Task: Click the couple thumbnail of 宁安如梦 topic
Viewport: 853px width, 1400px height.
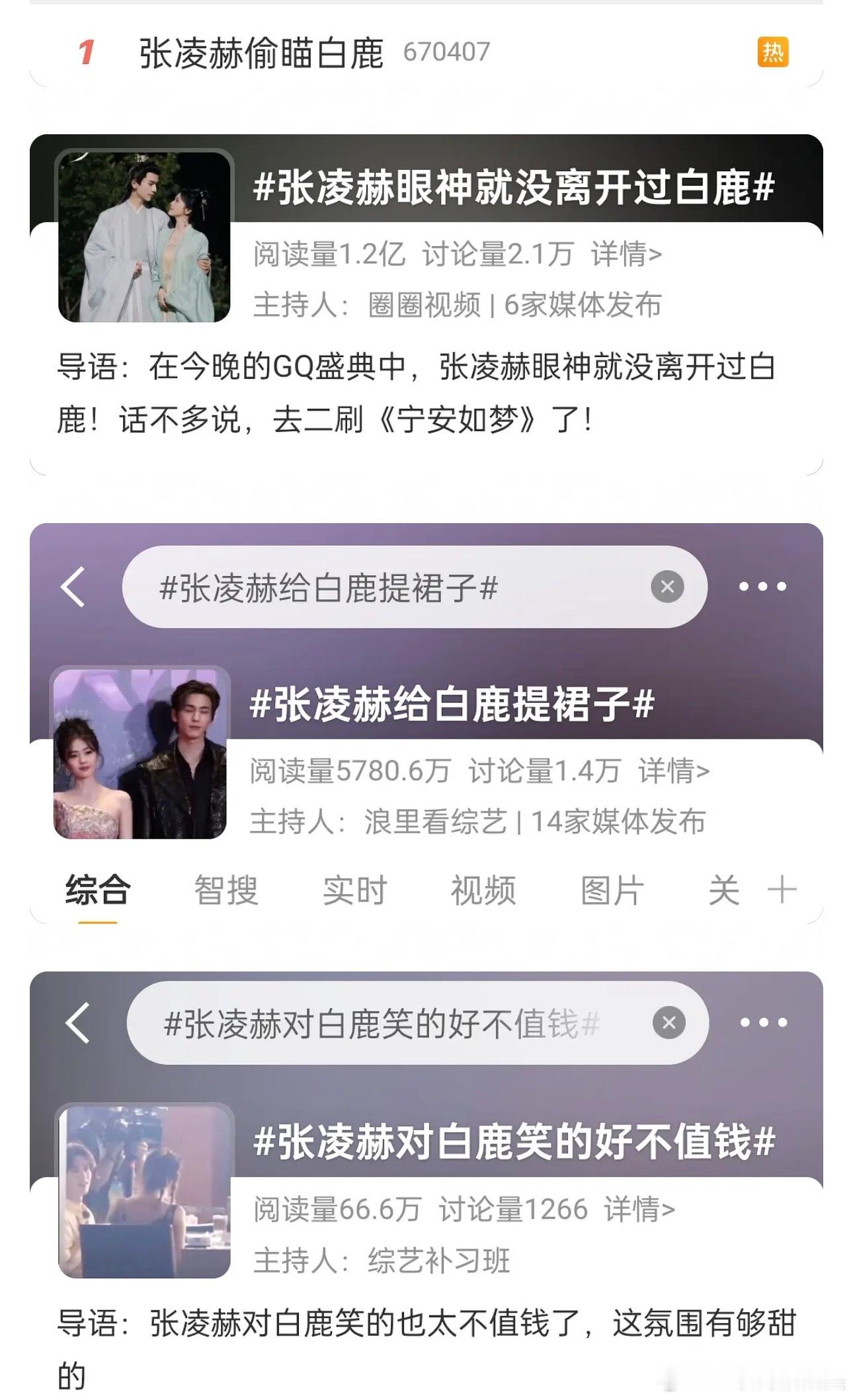Action: [x=145, y=236]
